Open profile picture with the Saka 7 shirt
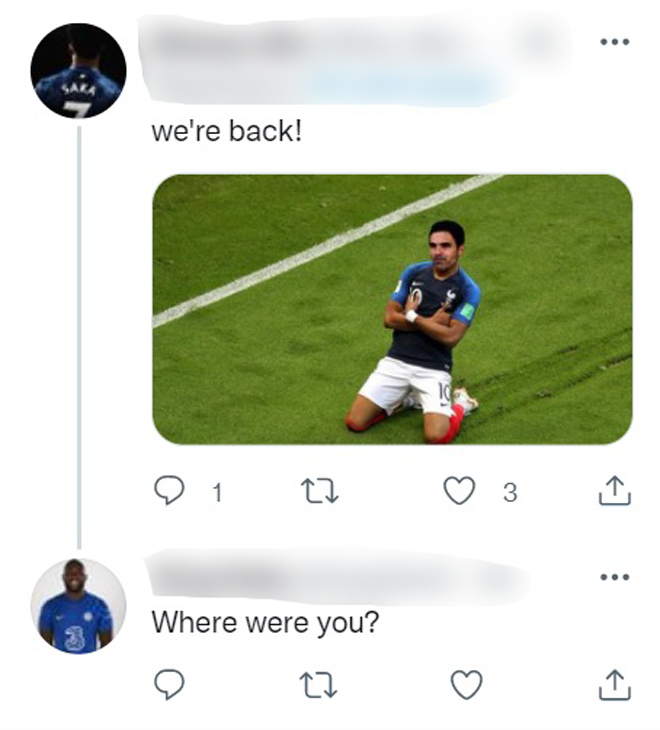Viewport: 660px width, 730px height. click(x=78, y=71)
